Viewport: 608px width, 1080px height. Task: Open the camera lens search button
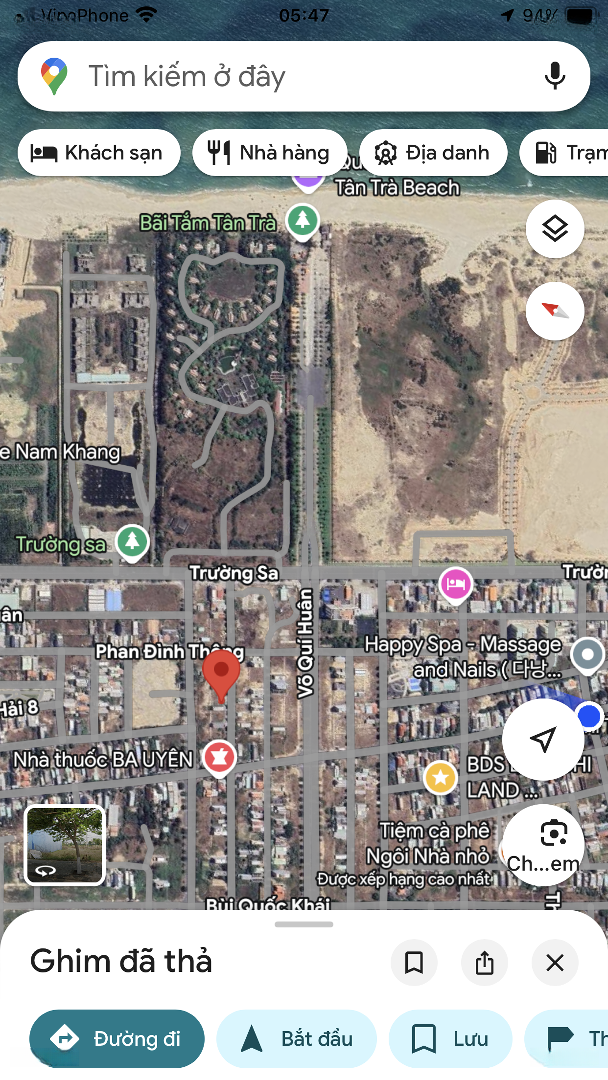pyautogui.click(x=543, y=844)
